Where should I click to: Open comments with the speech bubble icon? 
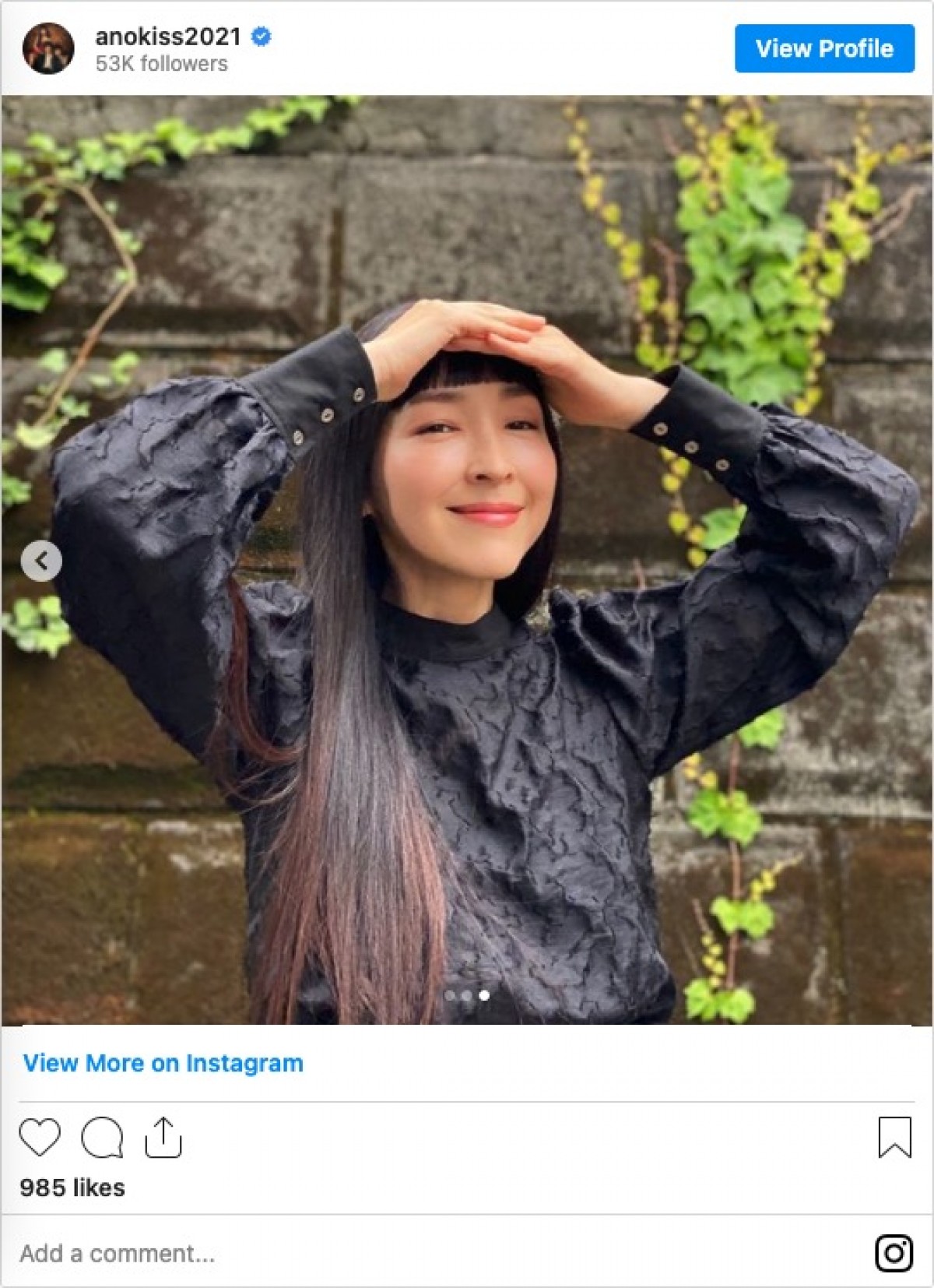click(102, 1138)
